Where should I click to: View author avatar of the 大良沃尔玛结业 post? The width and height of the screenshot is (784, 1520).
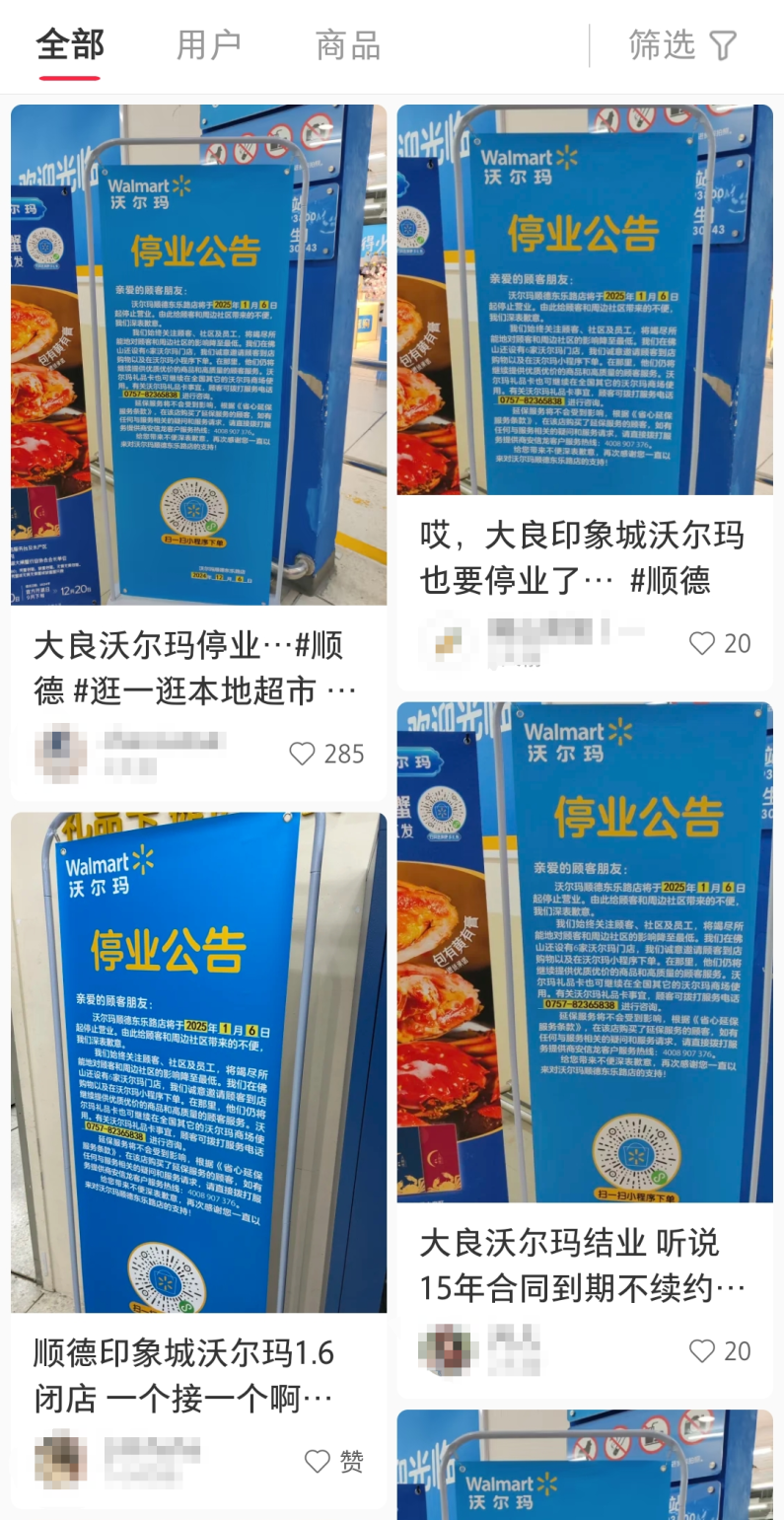click(447, 1350)
